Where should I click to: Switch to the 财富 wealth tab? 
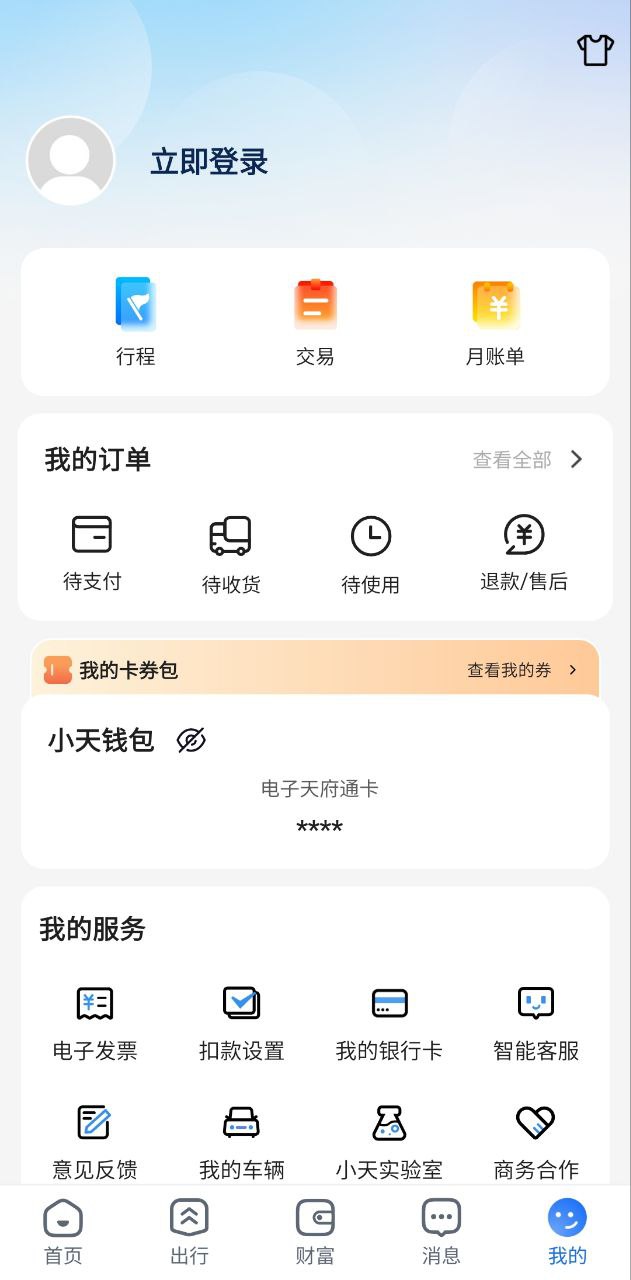pos(315,1232)
